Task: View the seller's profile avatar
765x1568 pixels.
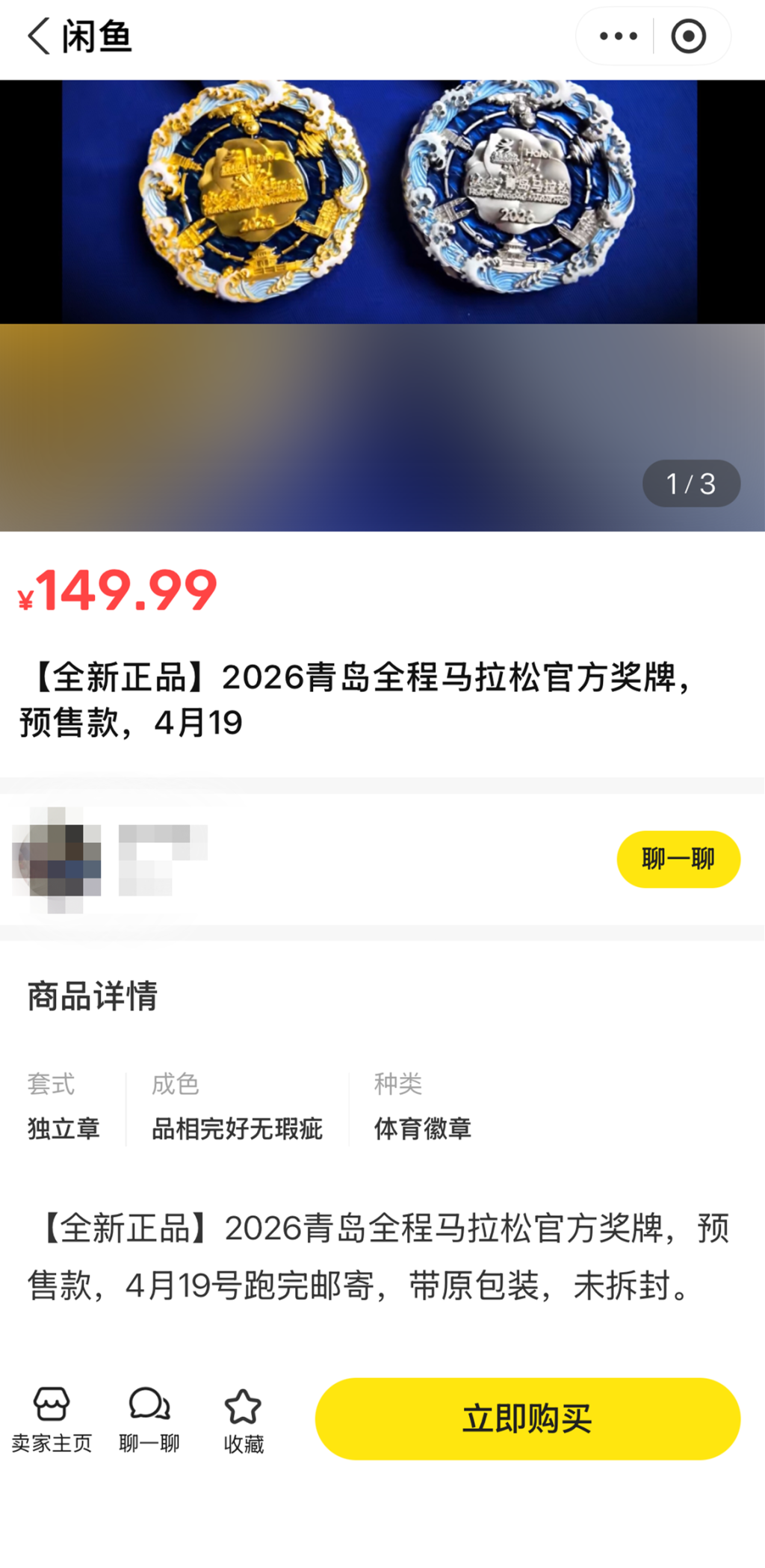Action: tap(58, 859)
